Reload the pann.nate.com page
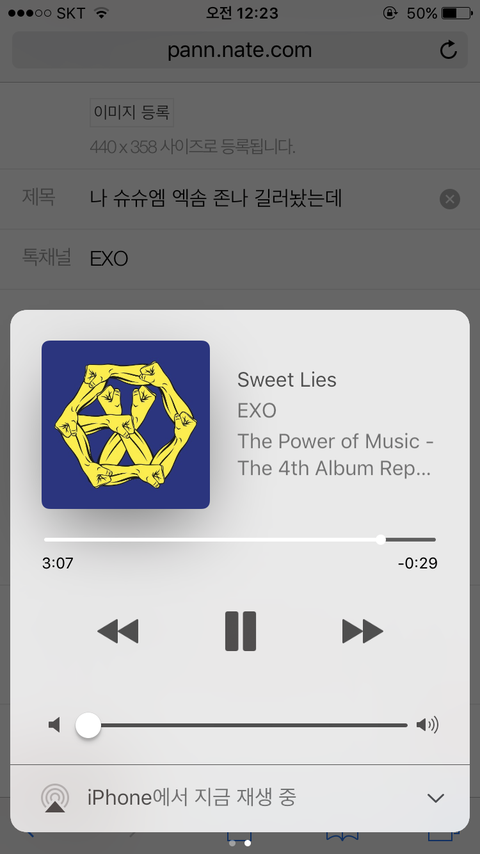The width and height of the screenshot is (480, 854). tap(448, 50)
